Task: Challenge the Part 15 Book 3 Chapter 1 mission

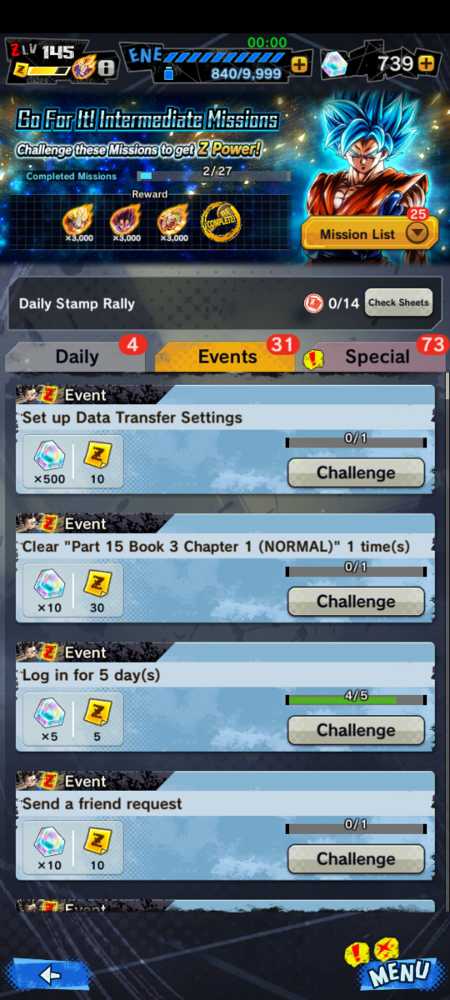Action: (356, 601)
